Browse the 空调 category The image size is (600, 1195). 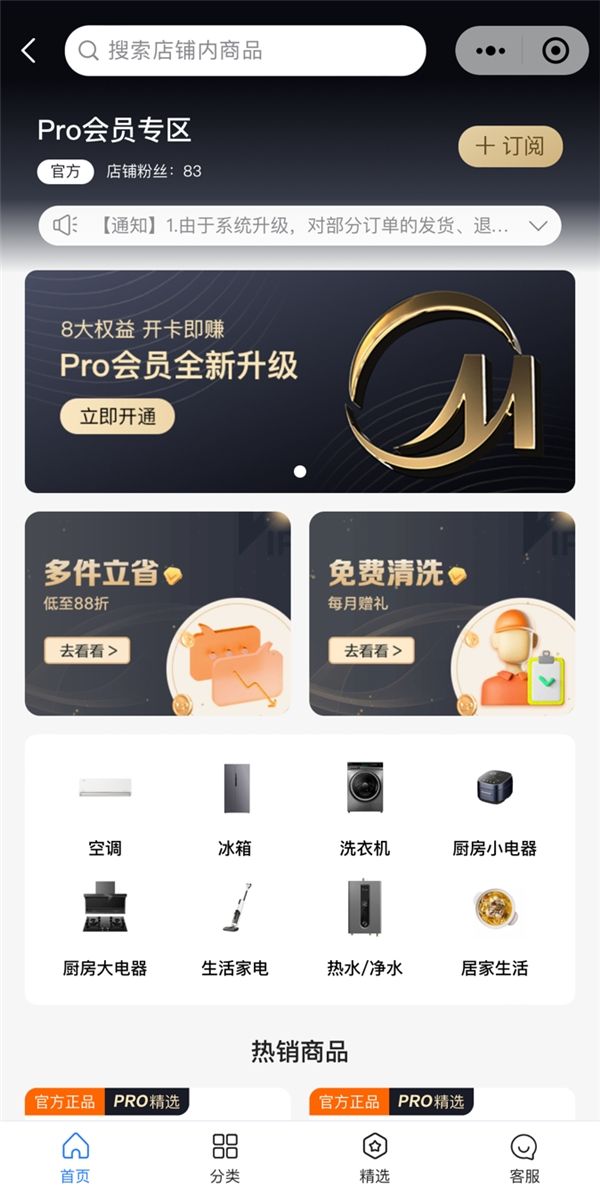tap(105, 810)
